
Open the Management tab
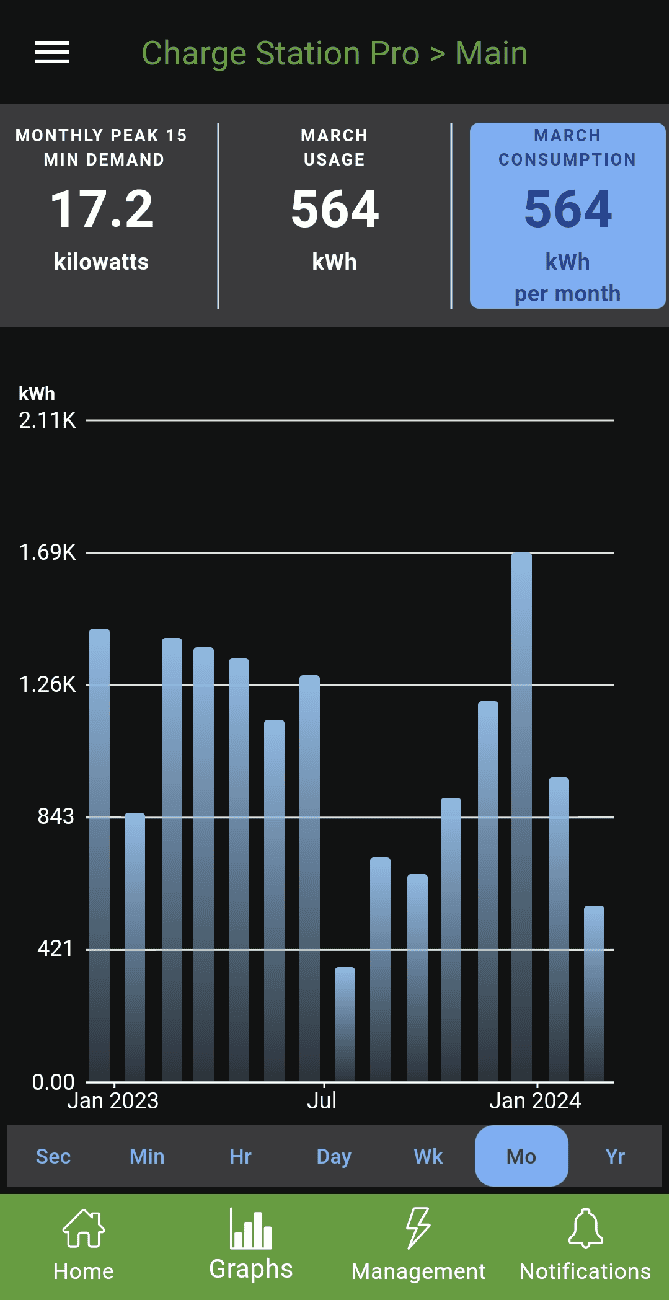click(418, 1245)
